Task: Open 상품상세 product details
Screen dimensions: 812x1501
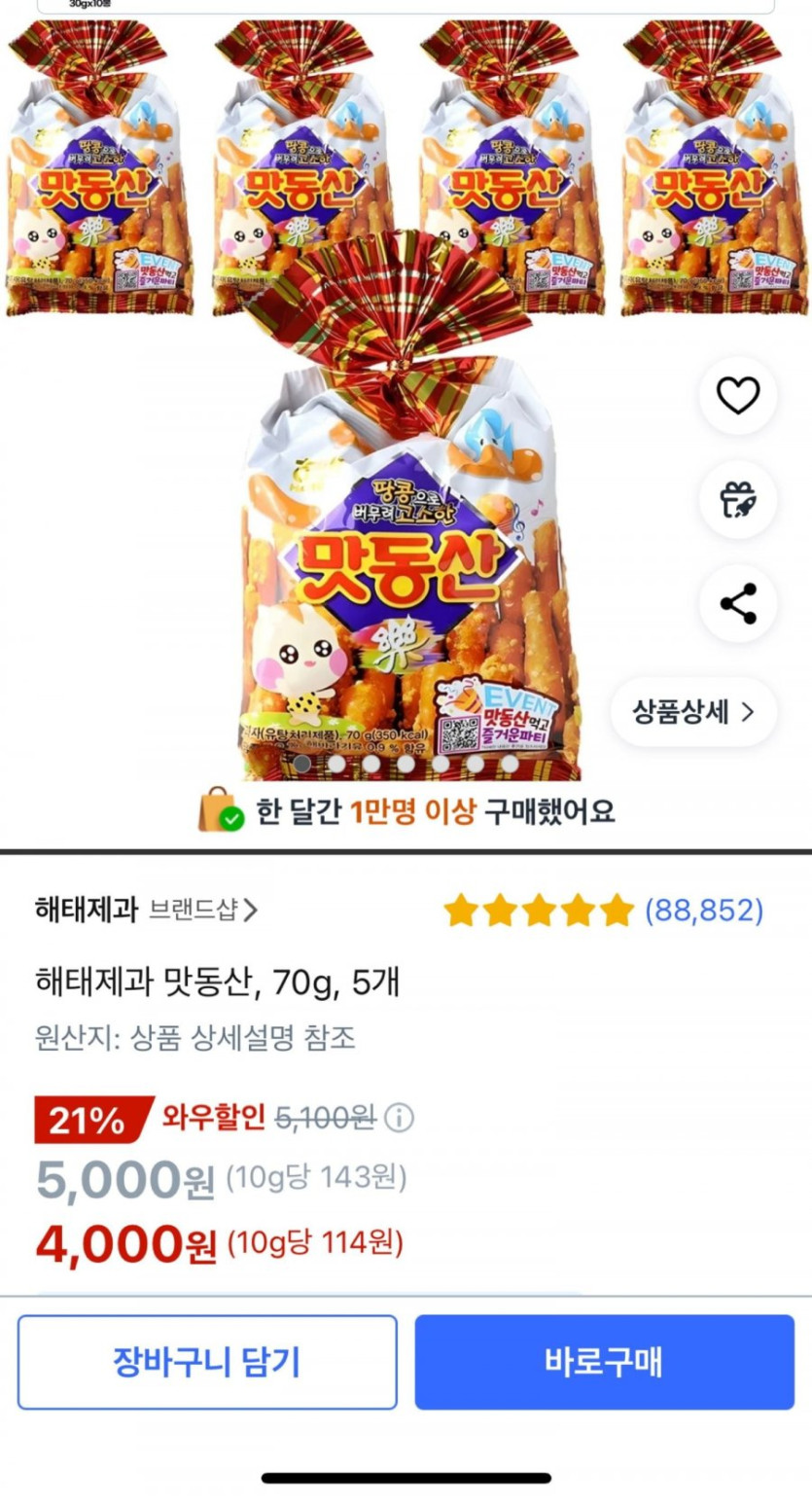Action: 693,712
